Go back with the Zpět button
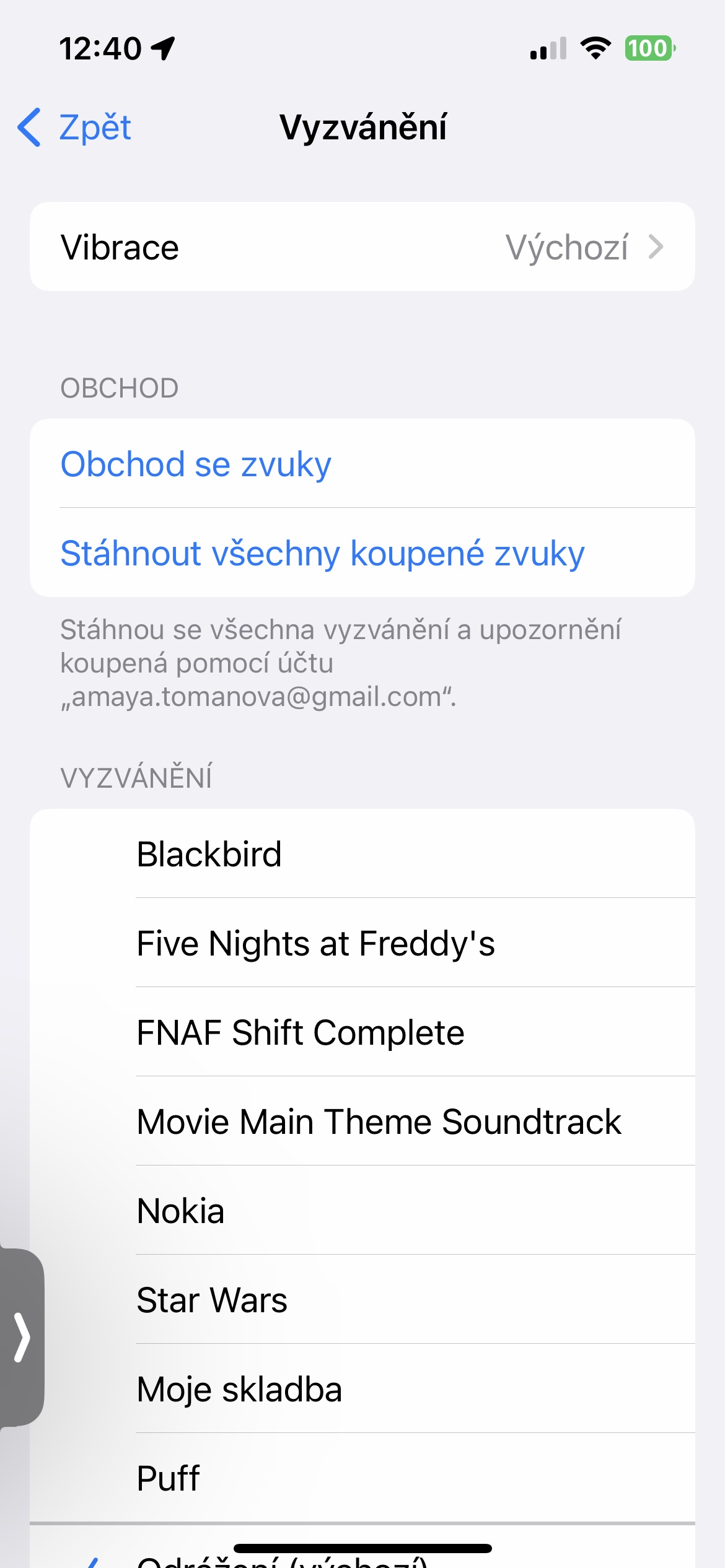The image size is (725, 1568). [76, 128]
